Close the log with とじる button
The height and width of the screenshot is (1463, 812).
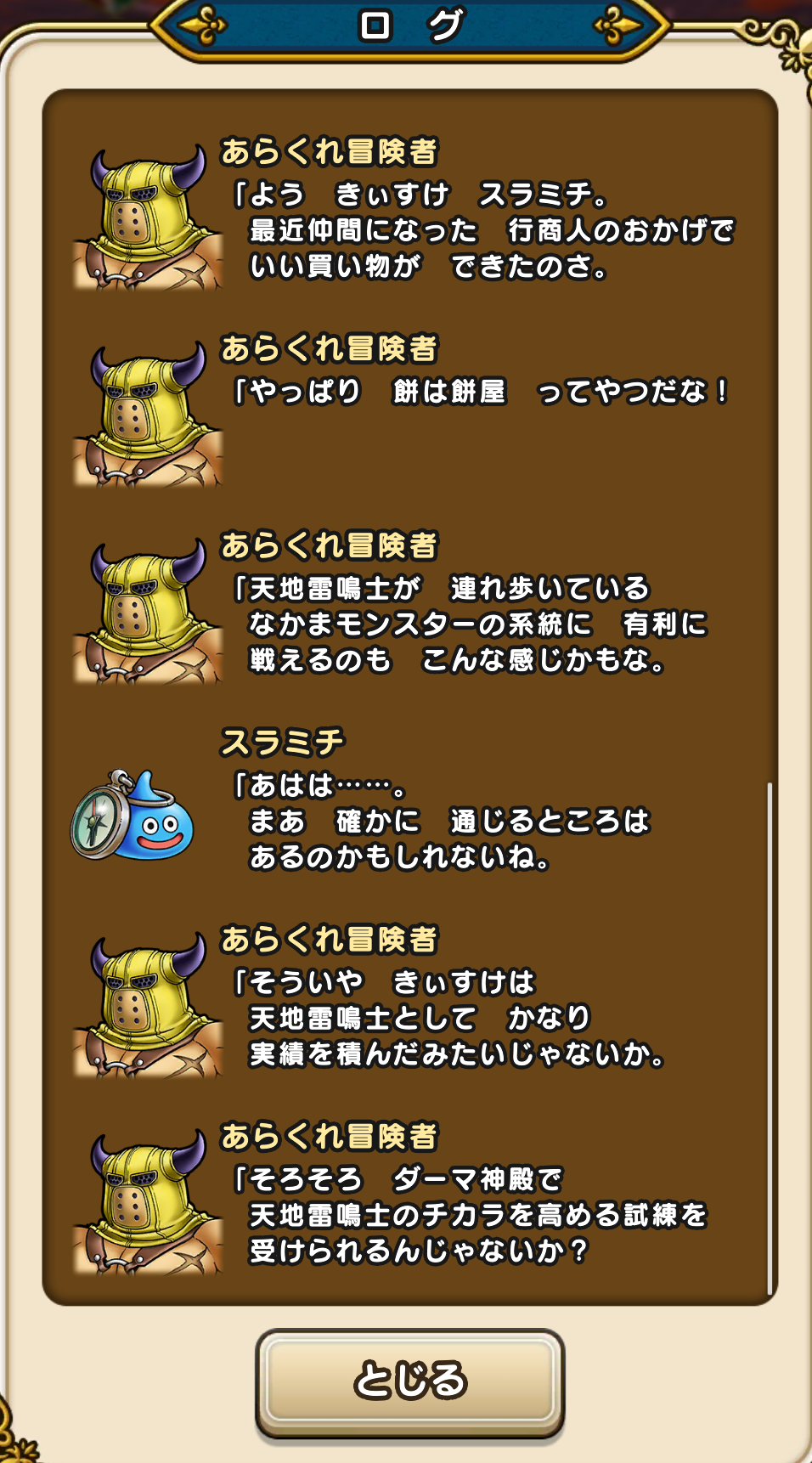[x=409, y=1381]
